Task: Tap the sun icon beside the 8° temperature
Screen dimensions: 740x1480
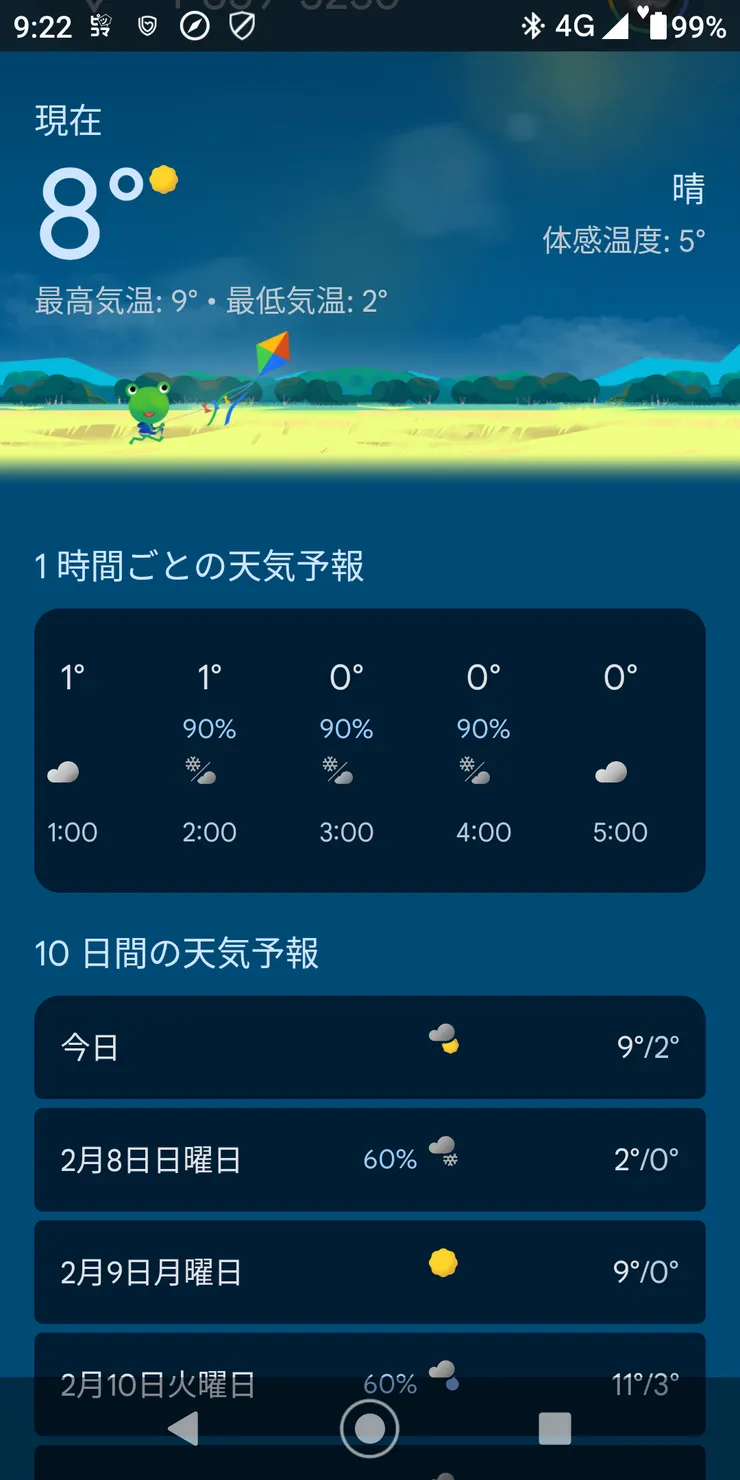Action: point(163,180)
